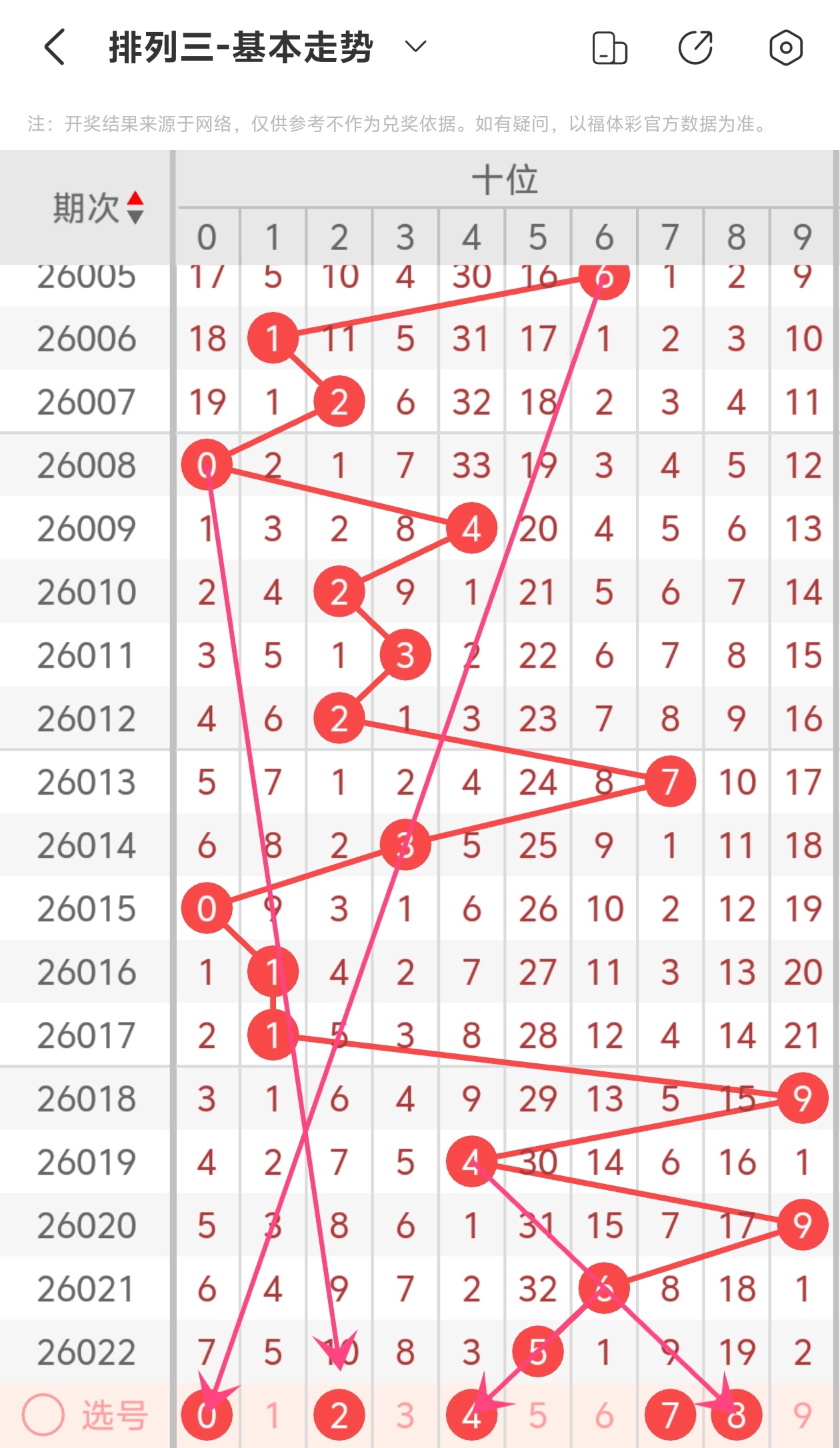
Task: Deselect number 0 in the 选号 row
Action: [207, 1415]
